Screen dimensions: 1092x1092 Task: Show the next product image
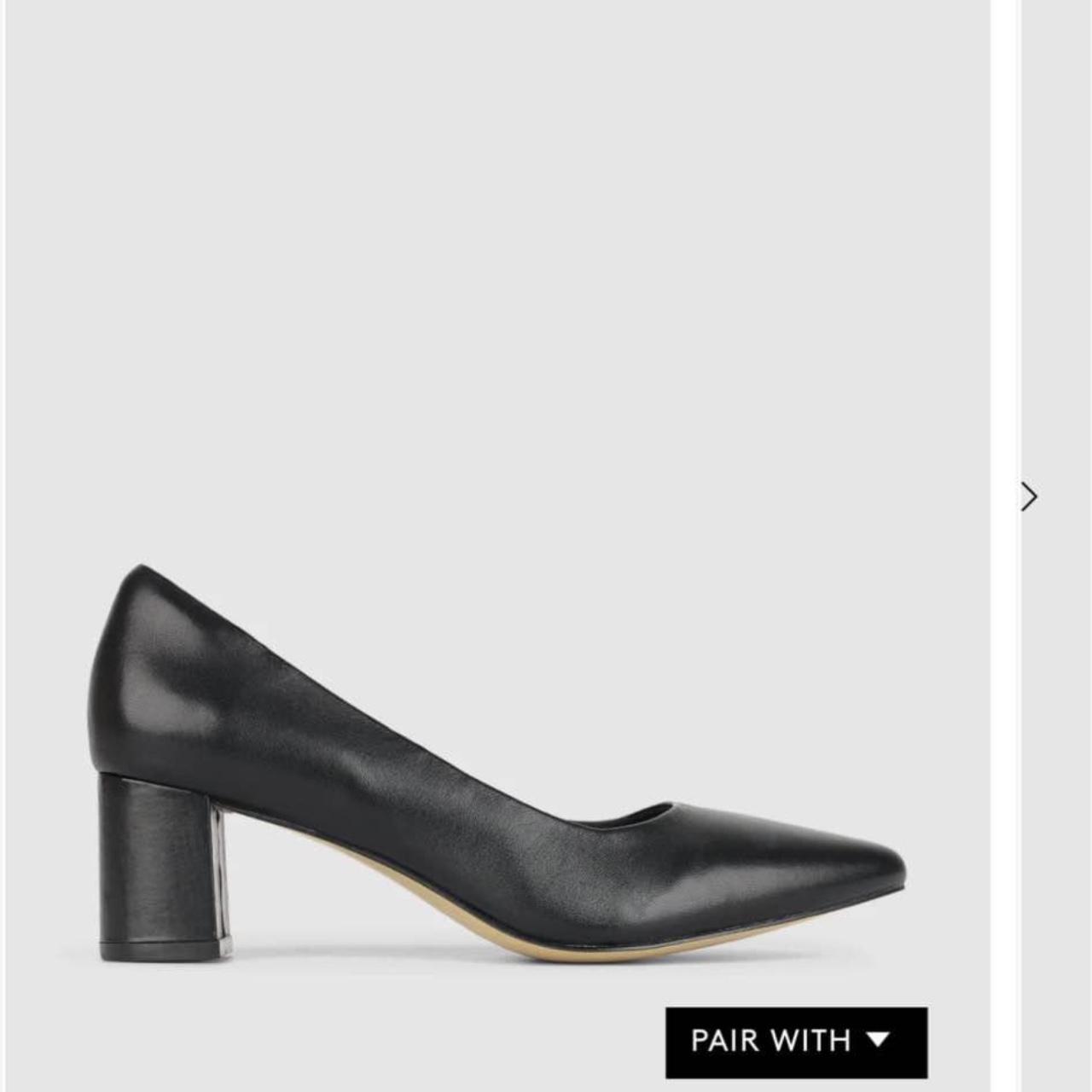[x=1029, y=497]
